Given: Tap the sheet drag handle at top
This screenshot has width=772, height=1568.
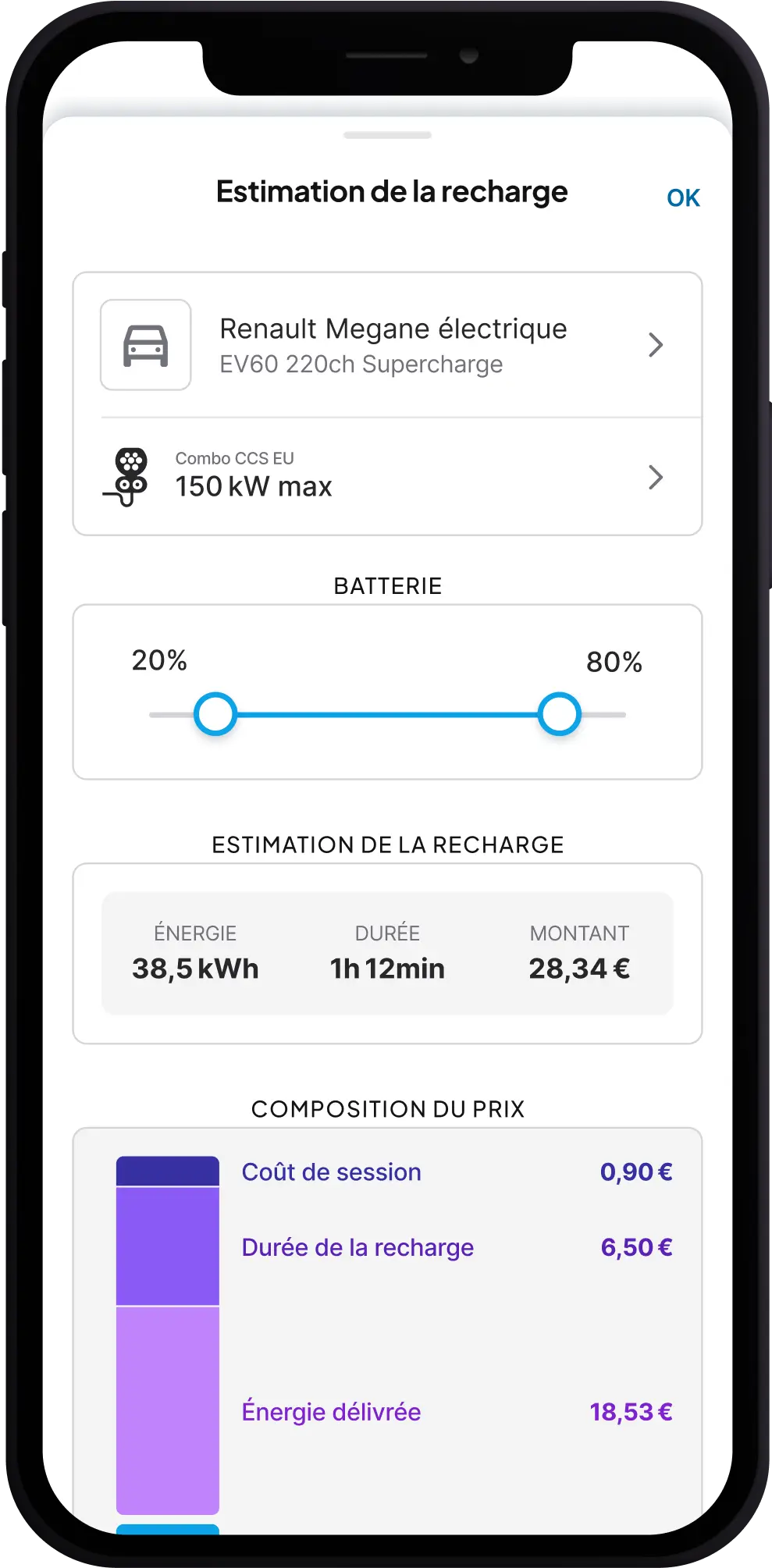Looking at the screenshot, I should click(386, 134).
